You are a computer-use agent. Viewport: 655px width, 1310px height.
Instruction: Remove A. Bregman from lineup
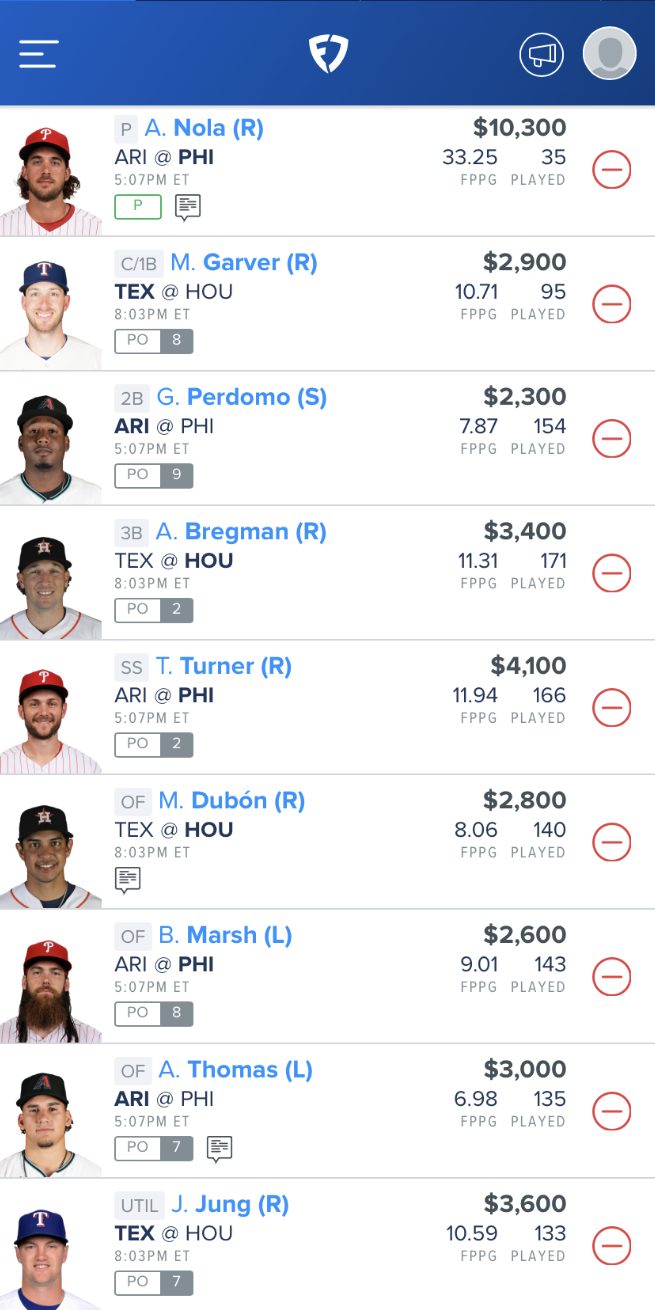(x=611, y=573)
